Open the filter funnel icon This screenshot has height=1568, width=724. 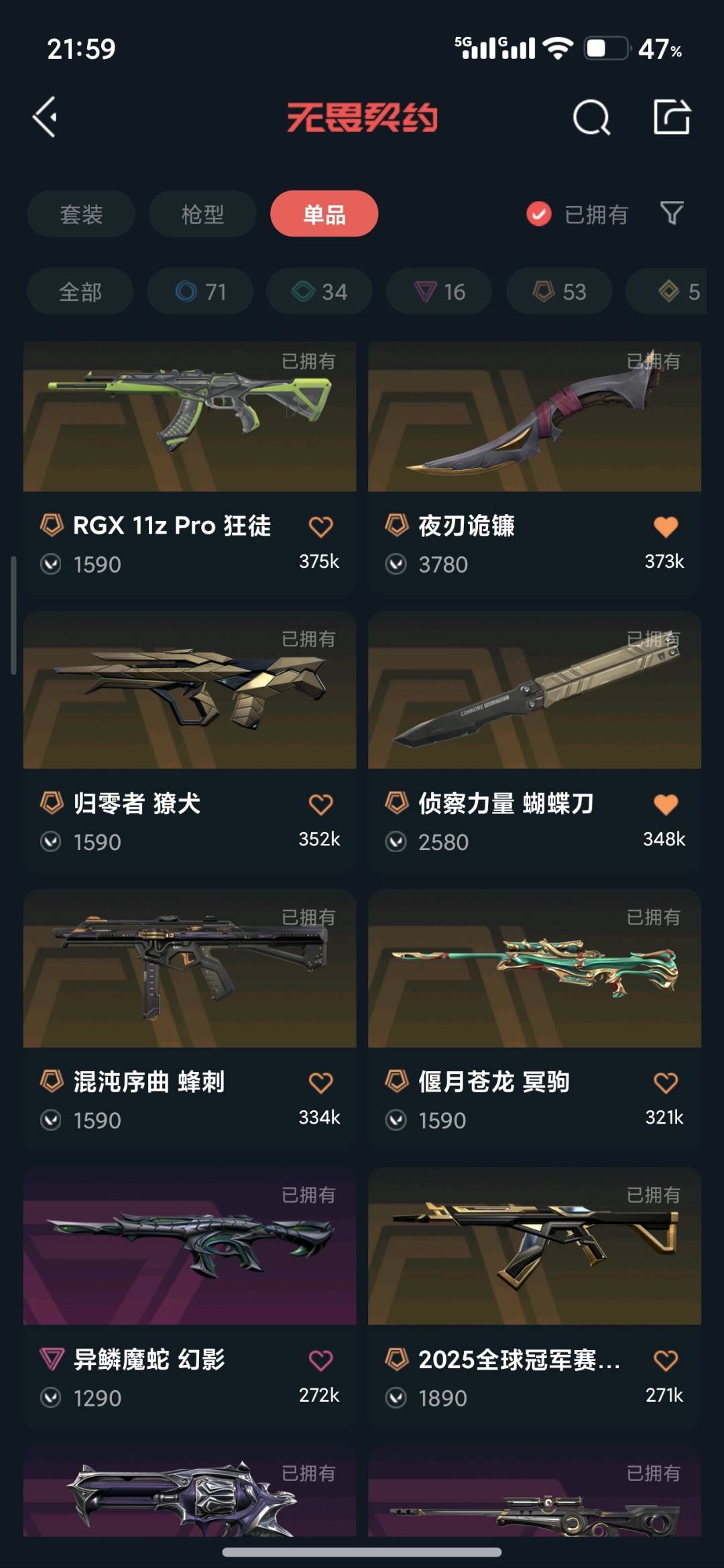pyautogui.click(x=672, y=213)
